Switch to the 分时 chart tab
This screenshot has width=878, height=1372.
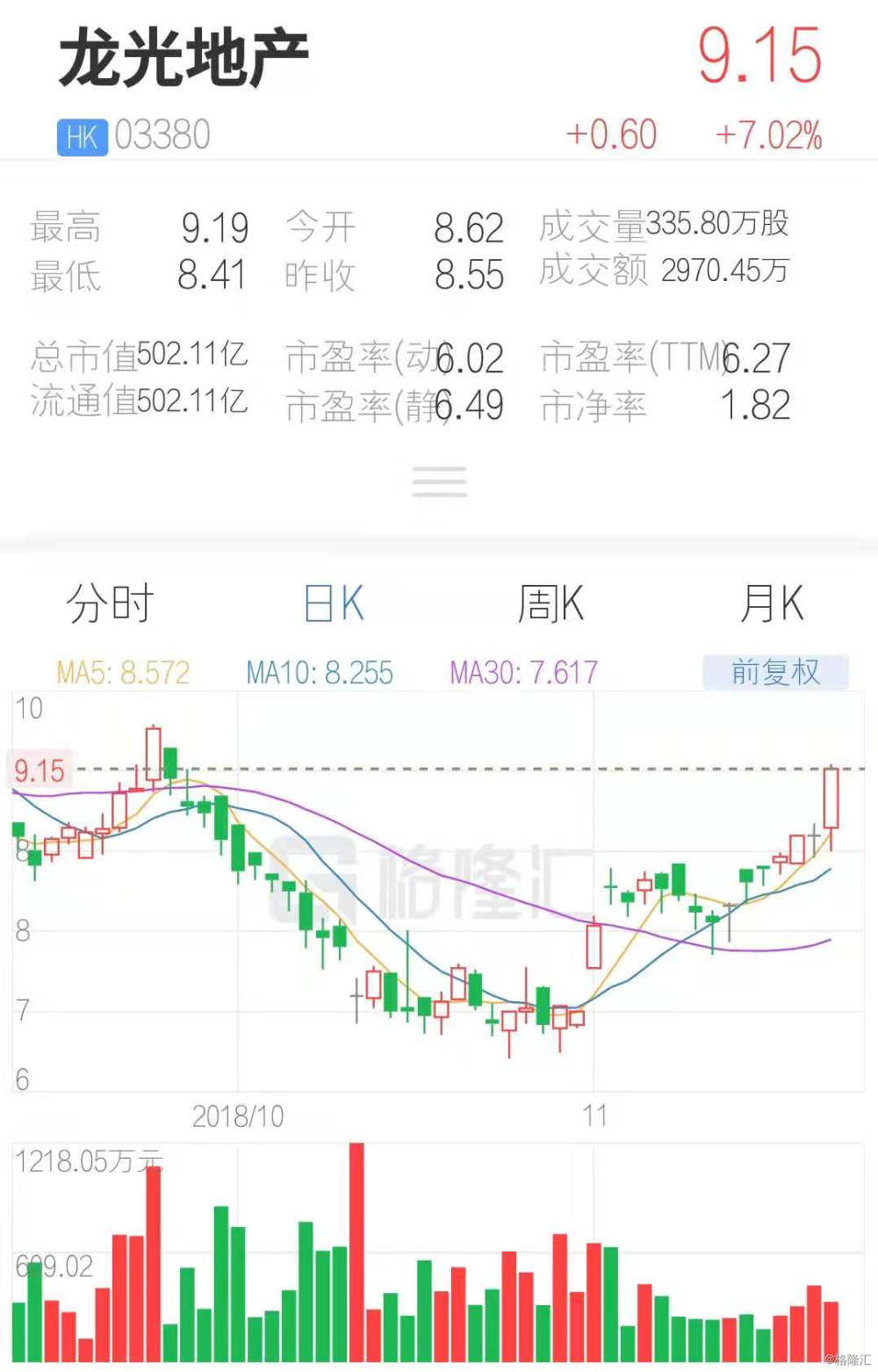[110, 604]
